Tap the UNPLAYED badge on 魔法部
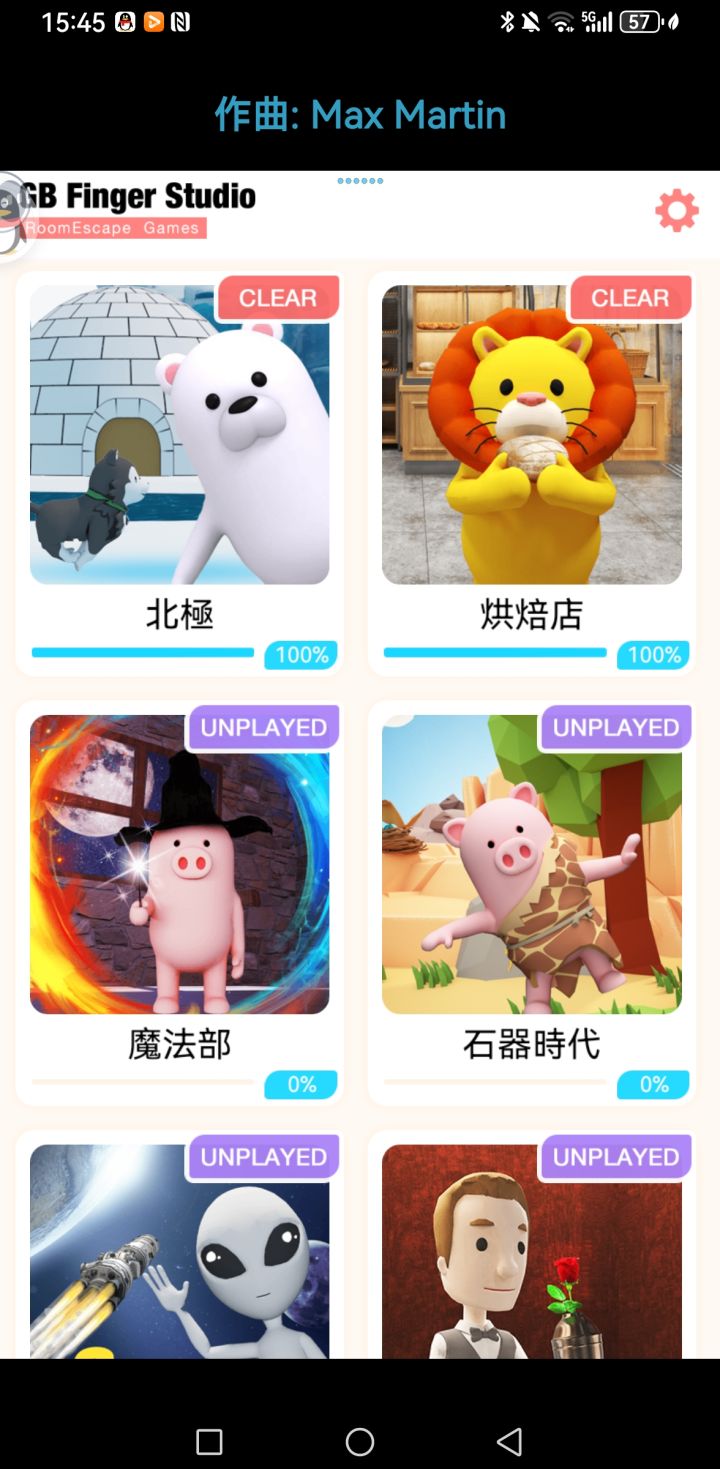The width and height of the screenshot is (720, 1469). [262, 727]
